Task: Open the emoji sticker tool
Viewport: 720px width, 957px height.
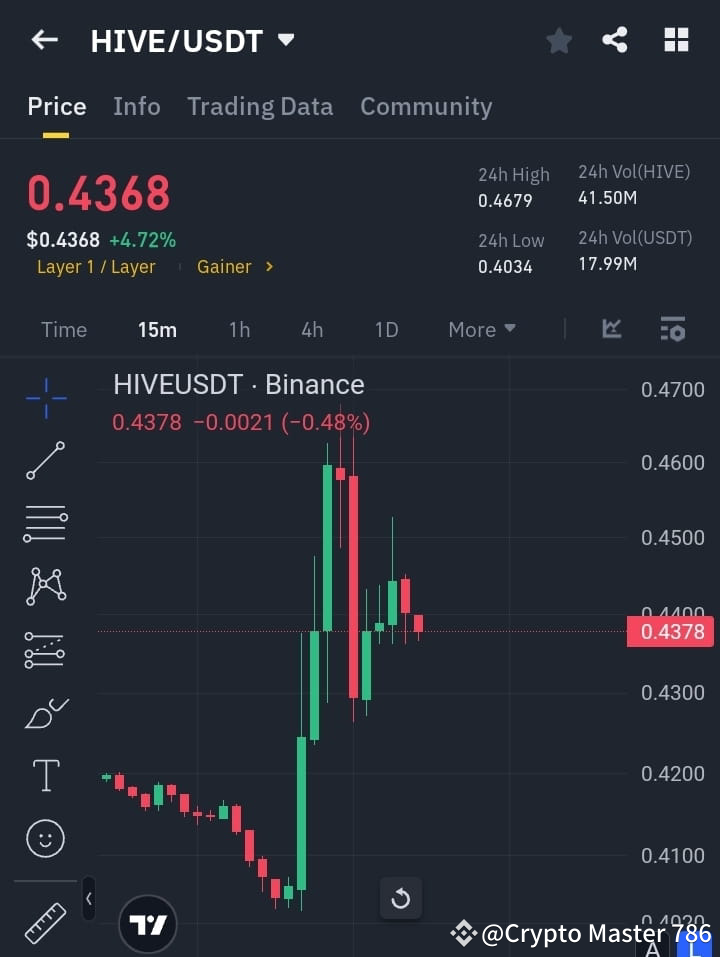Action: (44, 838)
